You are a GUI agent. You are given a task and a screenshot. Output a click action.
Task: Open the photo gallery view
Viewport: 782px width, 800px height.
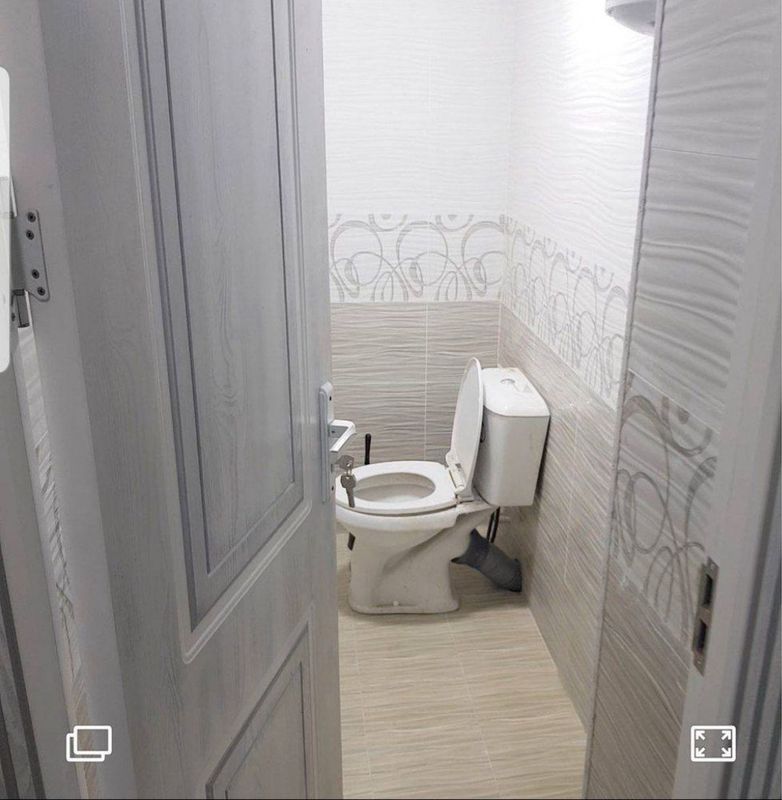pos(89,743)
